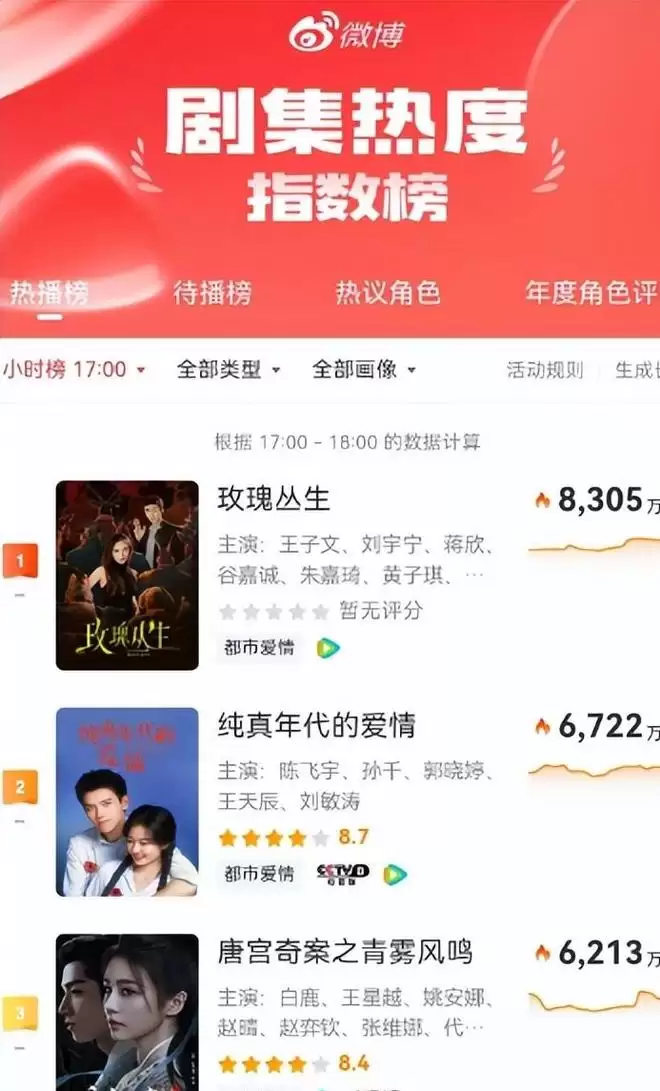
Task: Switch to the 热播榜 tab
Action: pyautogui.click(x=49, y=293)
